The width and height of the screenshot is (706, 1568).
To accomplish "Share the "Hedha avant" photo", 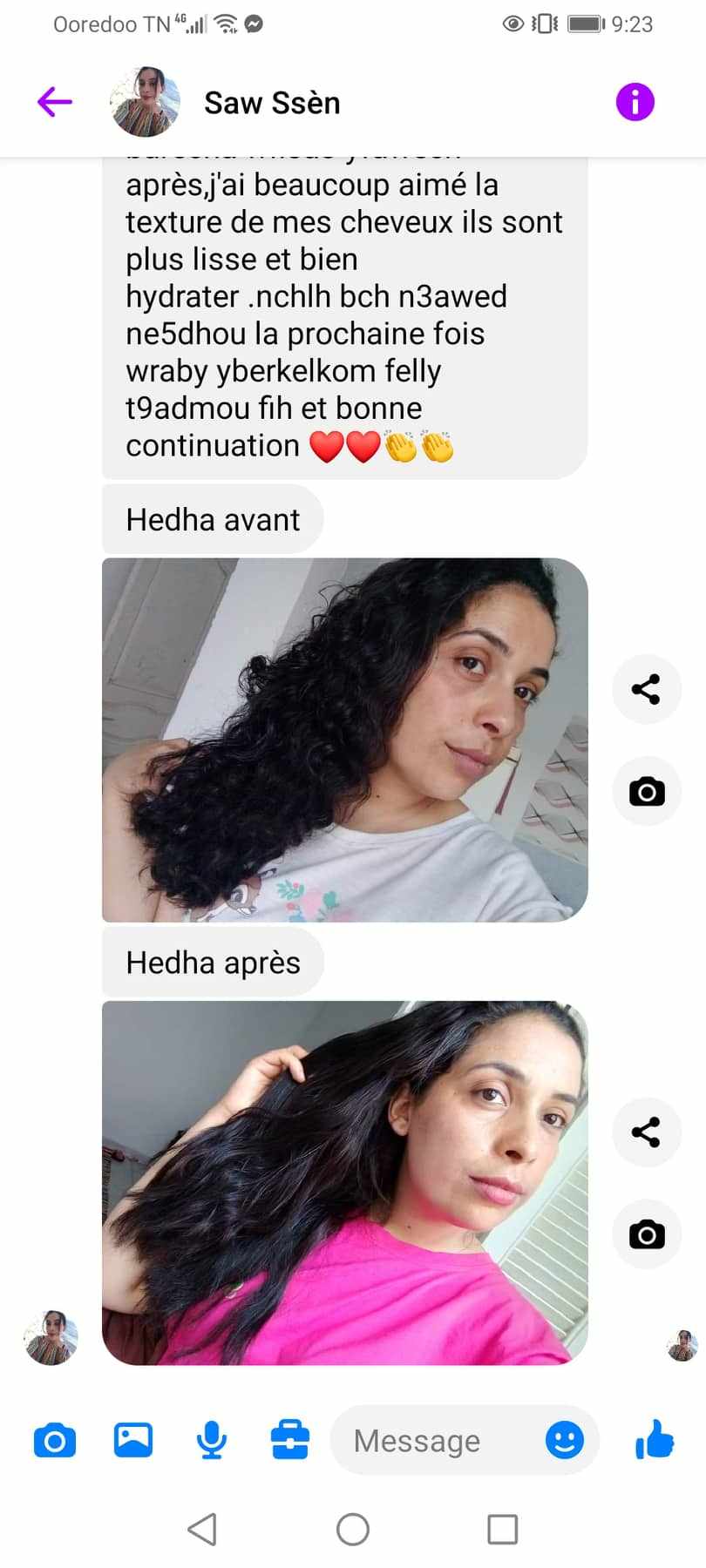I will pyautogui.click(x=646, y=689).
